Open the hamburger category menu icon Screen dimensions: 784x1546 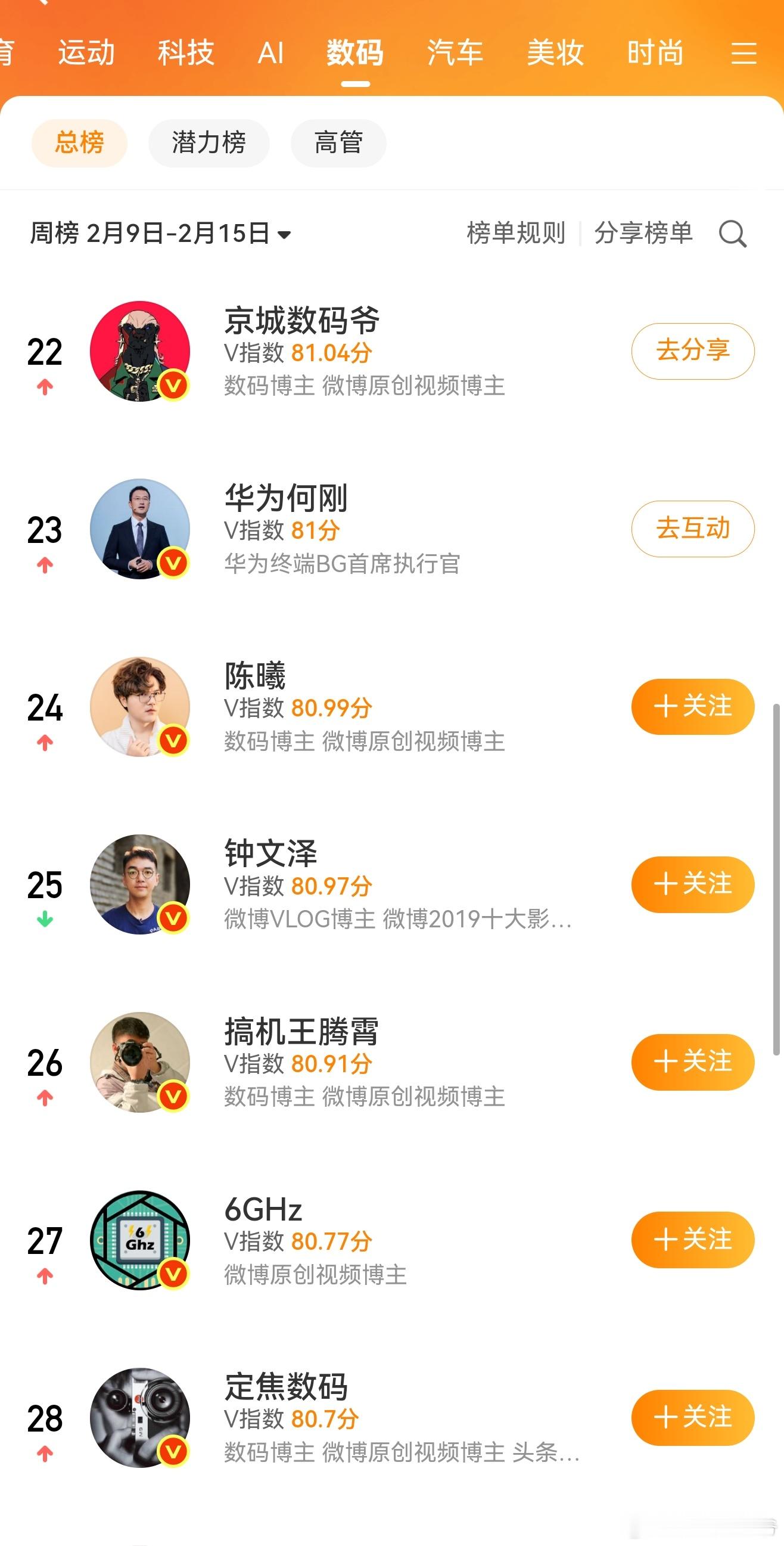(x=743, y=53)
